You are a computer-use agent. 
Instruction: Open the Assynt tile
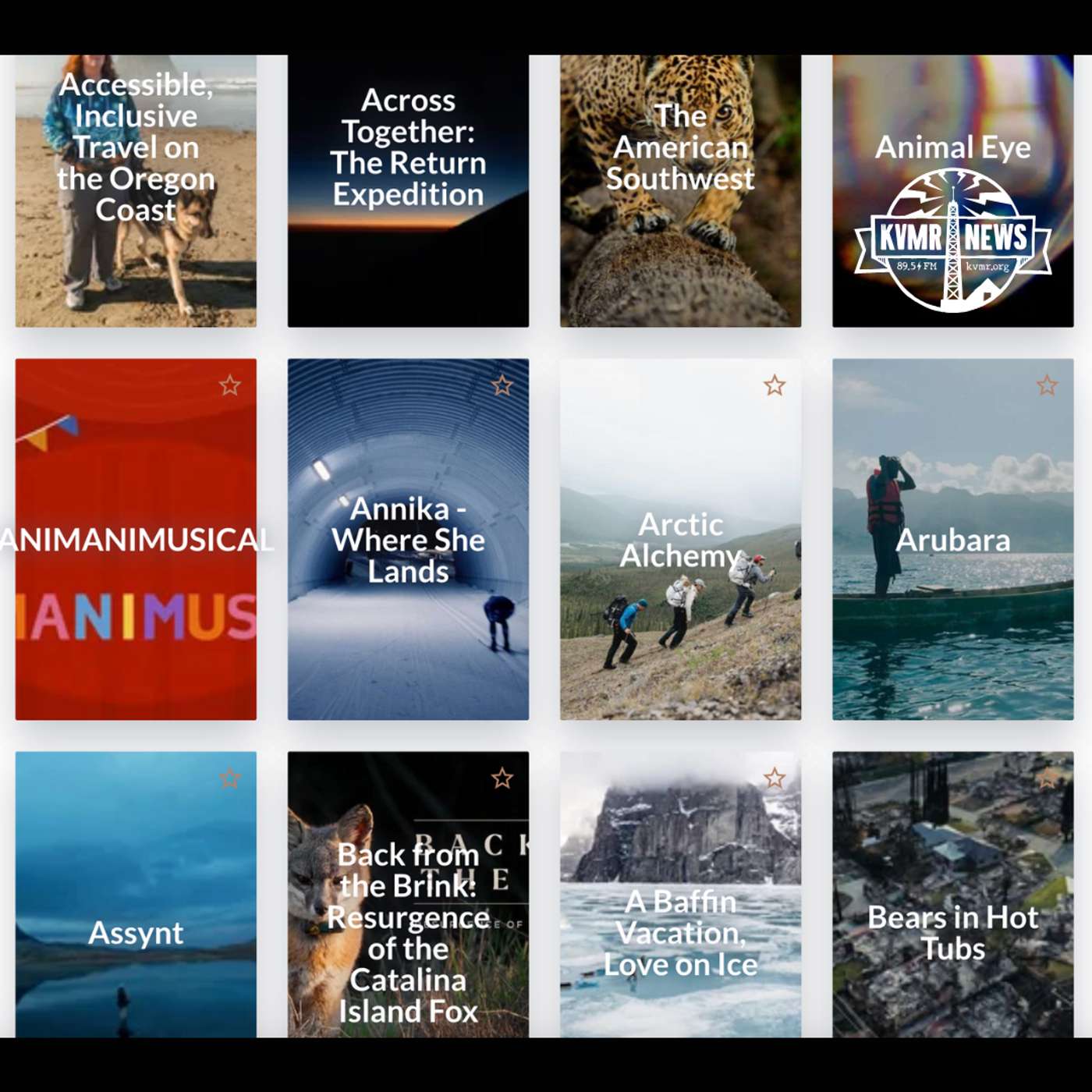[x=136, y=897]
